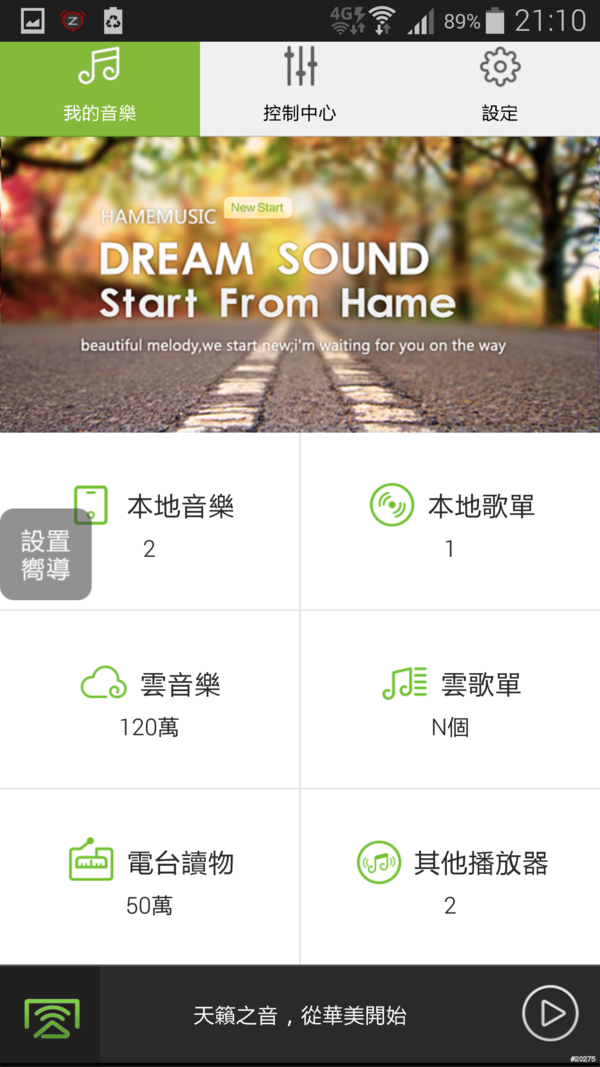Open the 設定 tab
This screenshot has height=1067, width=600.
point(499,88)
